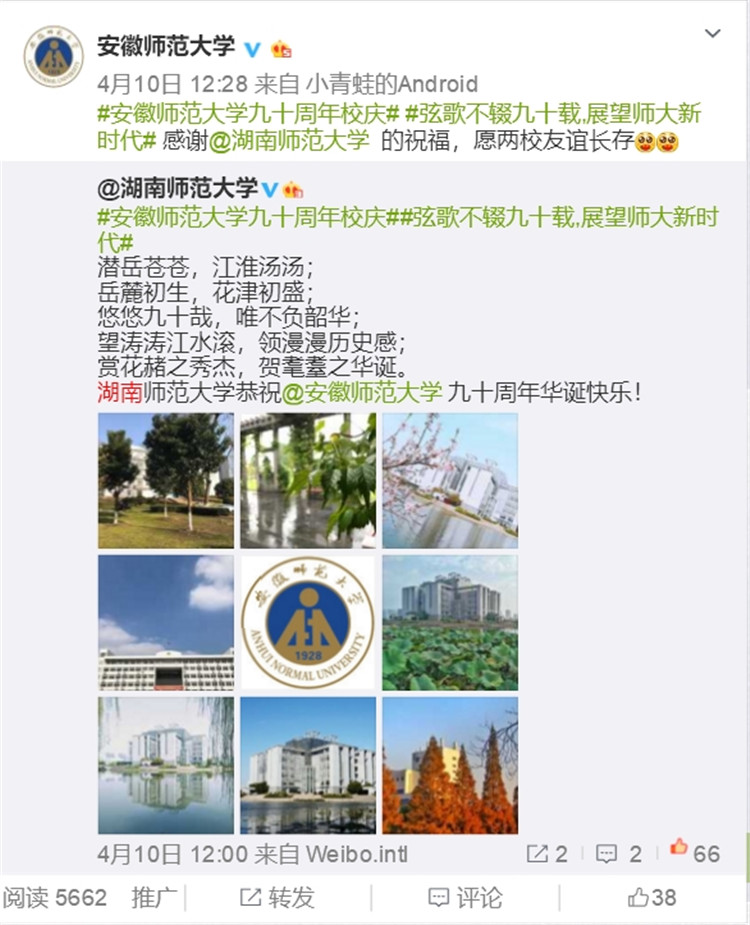The height and width of the screenshot is (925, 750).
Task: Open the original post's 2 comments
Action: pos(619,854)
